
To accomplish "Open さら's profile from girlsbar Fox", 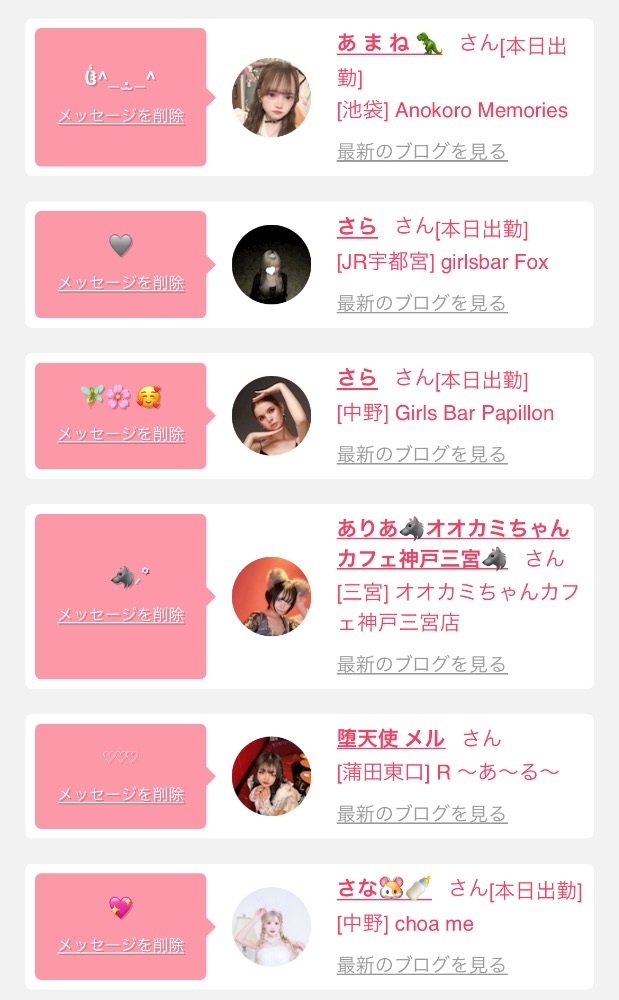I will [357, 226].
